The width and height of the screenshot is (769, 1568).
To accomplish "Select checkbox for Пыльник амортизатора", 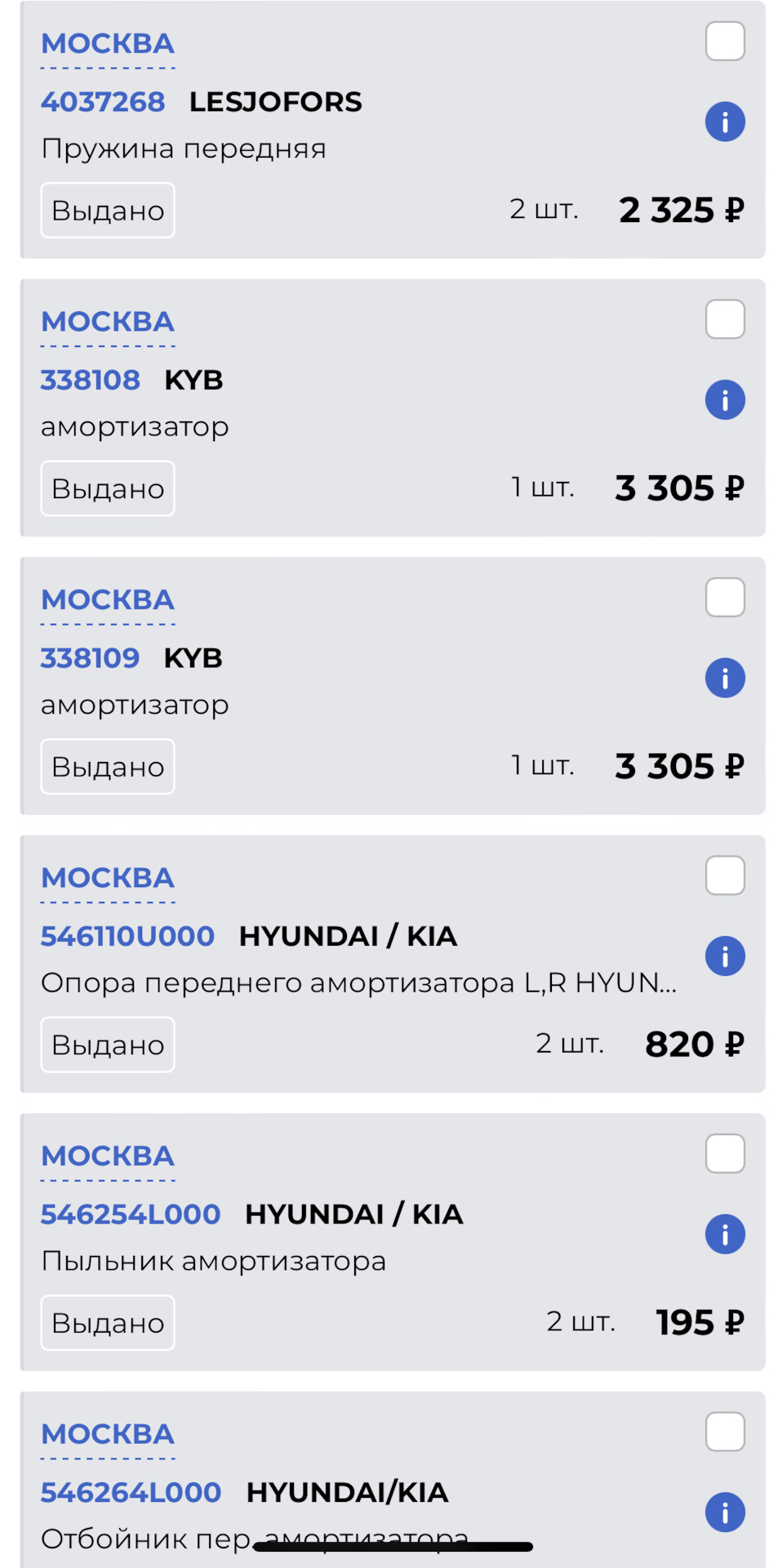I will (725, 1154).
